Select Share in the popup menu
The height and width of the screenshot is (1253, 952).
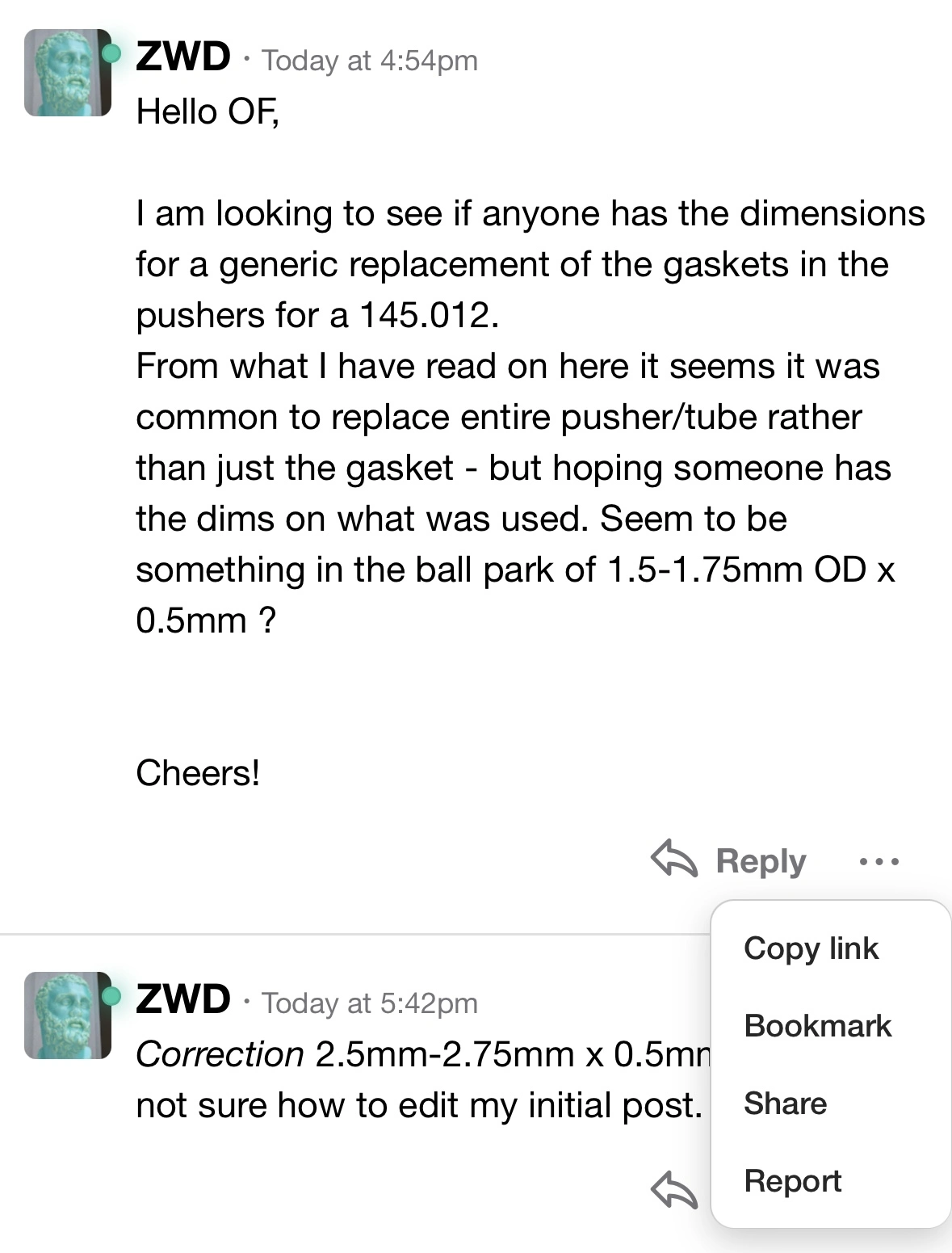(785, 1104)
